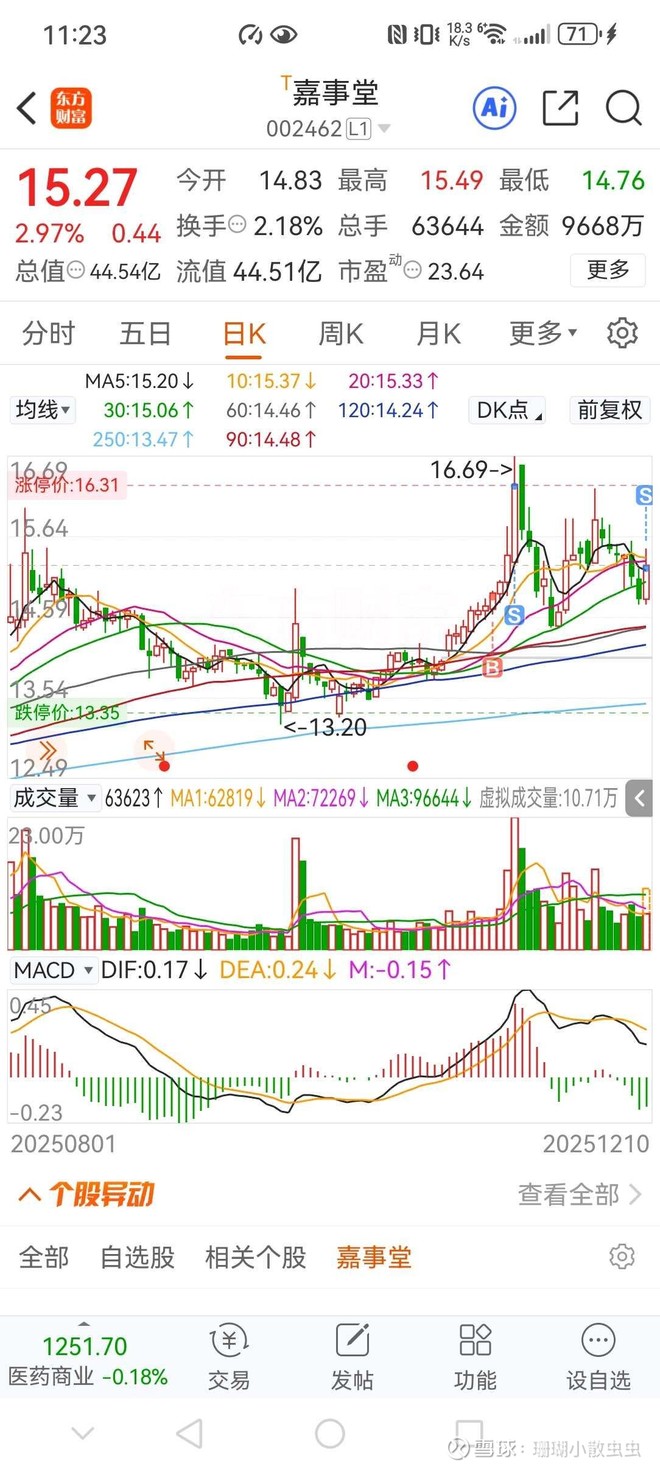
Task: Open chart settings gear
Action: (x=622, y=333)
